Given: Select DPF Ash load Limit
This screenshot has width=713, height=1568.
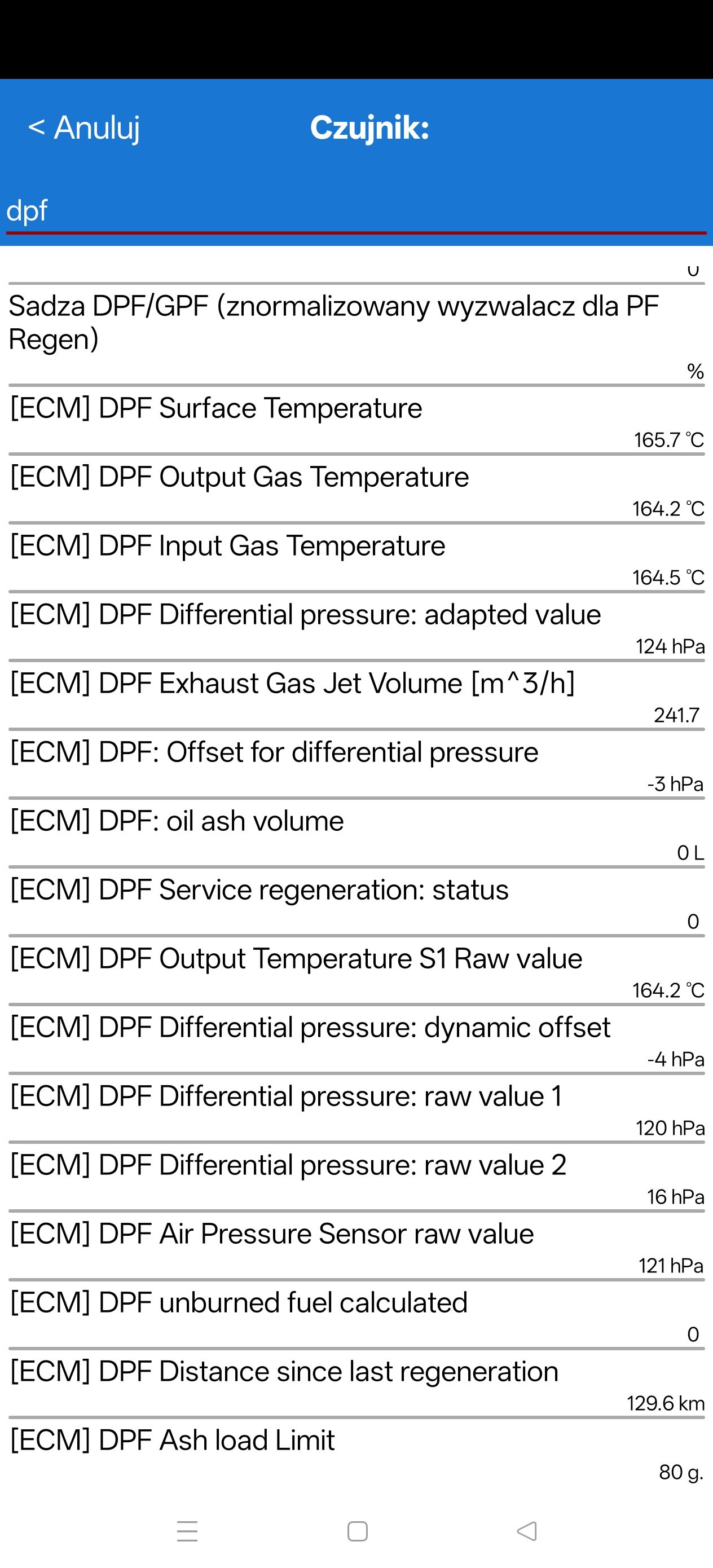Looking at the screenshot, I should pyautogui.click(x=356, y=1452).
